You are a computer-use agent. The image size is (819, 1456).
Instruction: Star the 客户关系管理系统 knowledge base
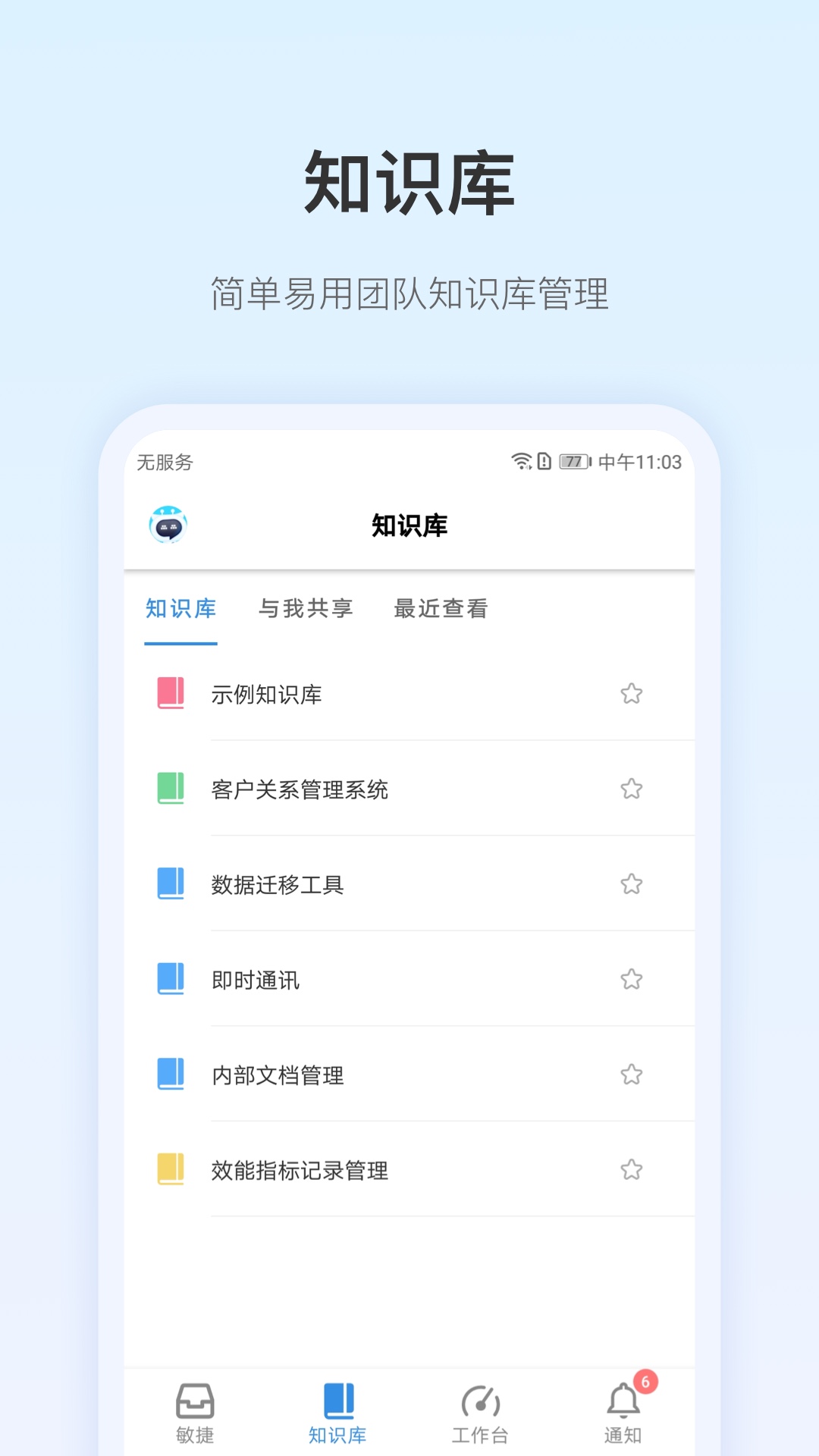pos(632,789)
